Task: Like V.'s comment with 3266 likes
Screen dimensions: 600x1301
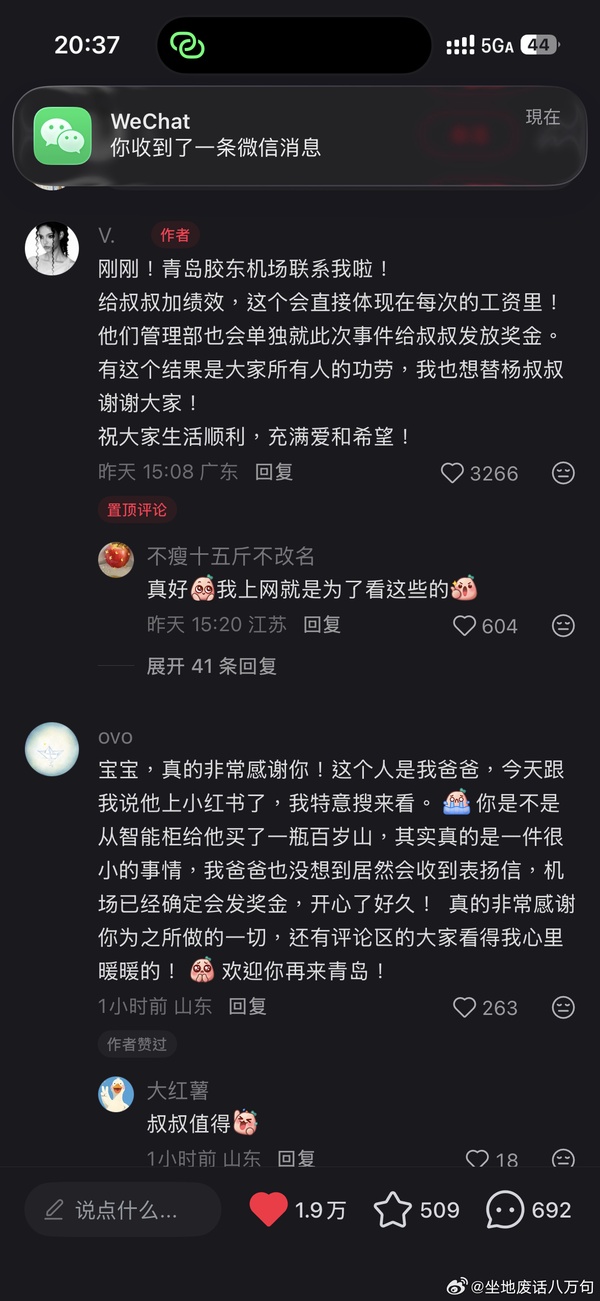Action: click(x=453, y=473)
